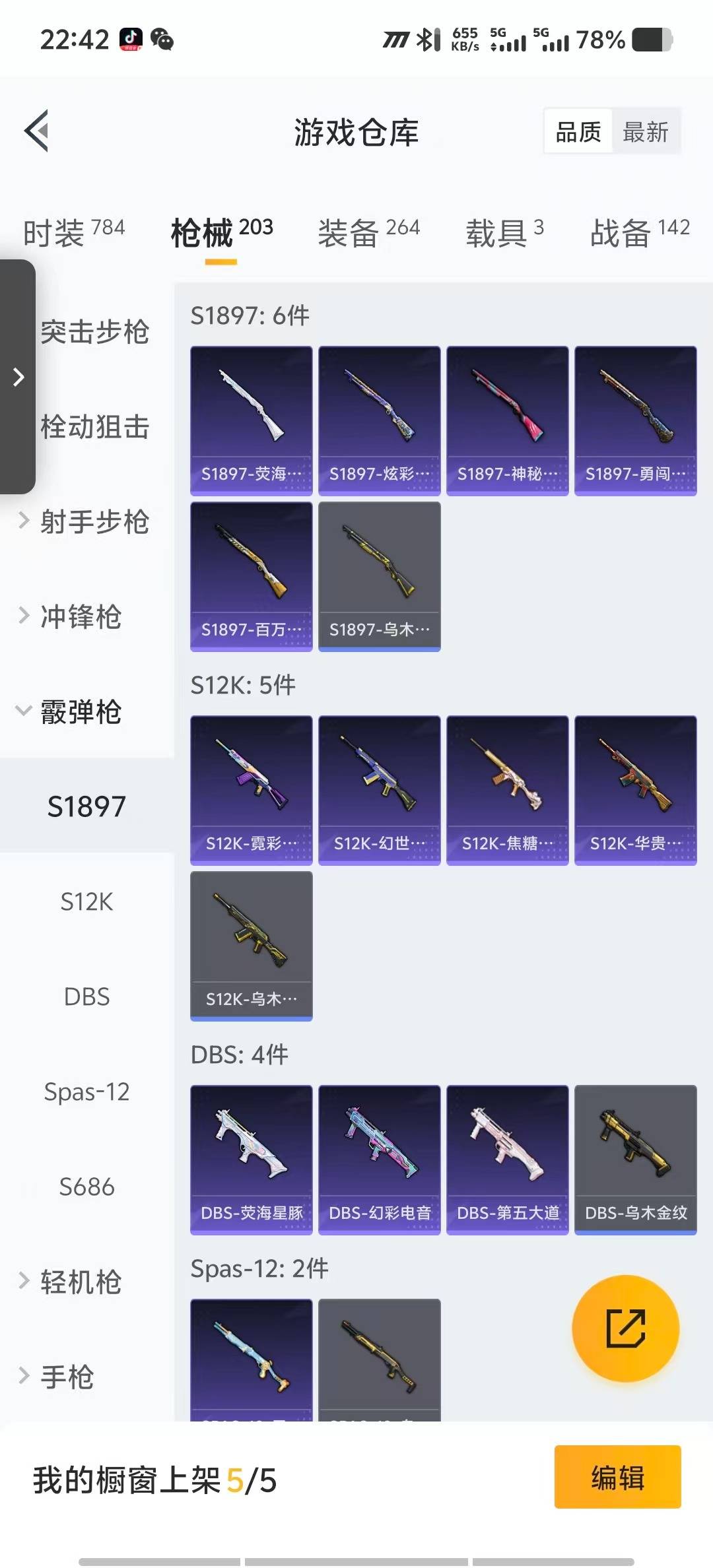713x1568 pixels.
Task: Jump to Spas-12 in the sidebar
Action: click(x=86, y=1092)
